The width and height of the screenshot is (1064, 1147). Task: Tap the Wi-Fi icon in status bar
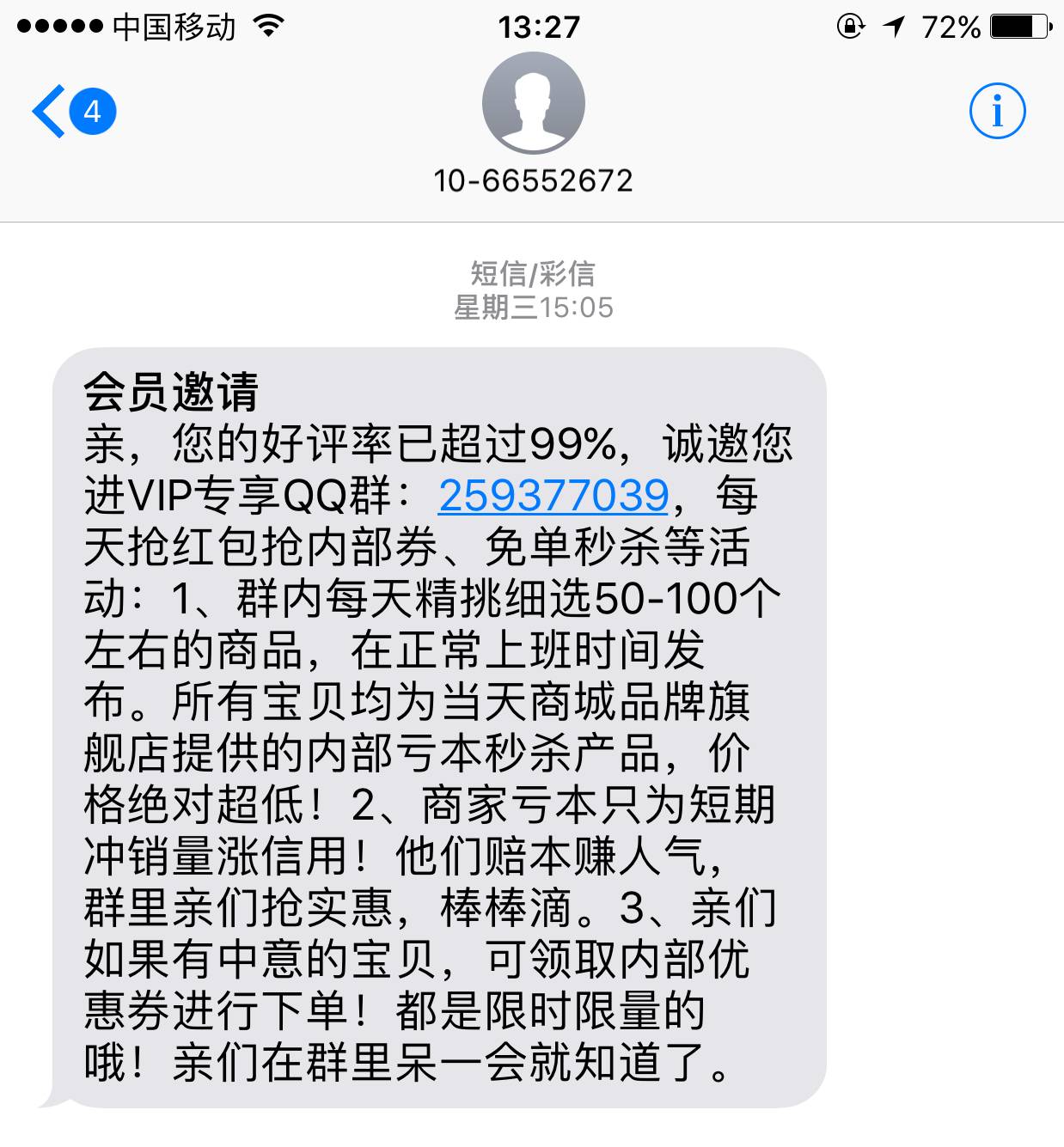click(267, 26)
